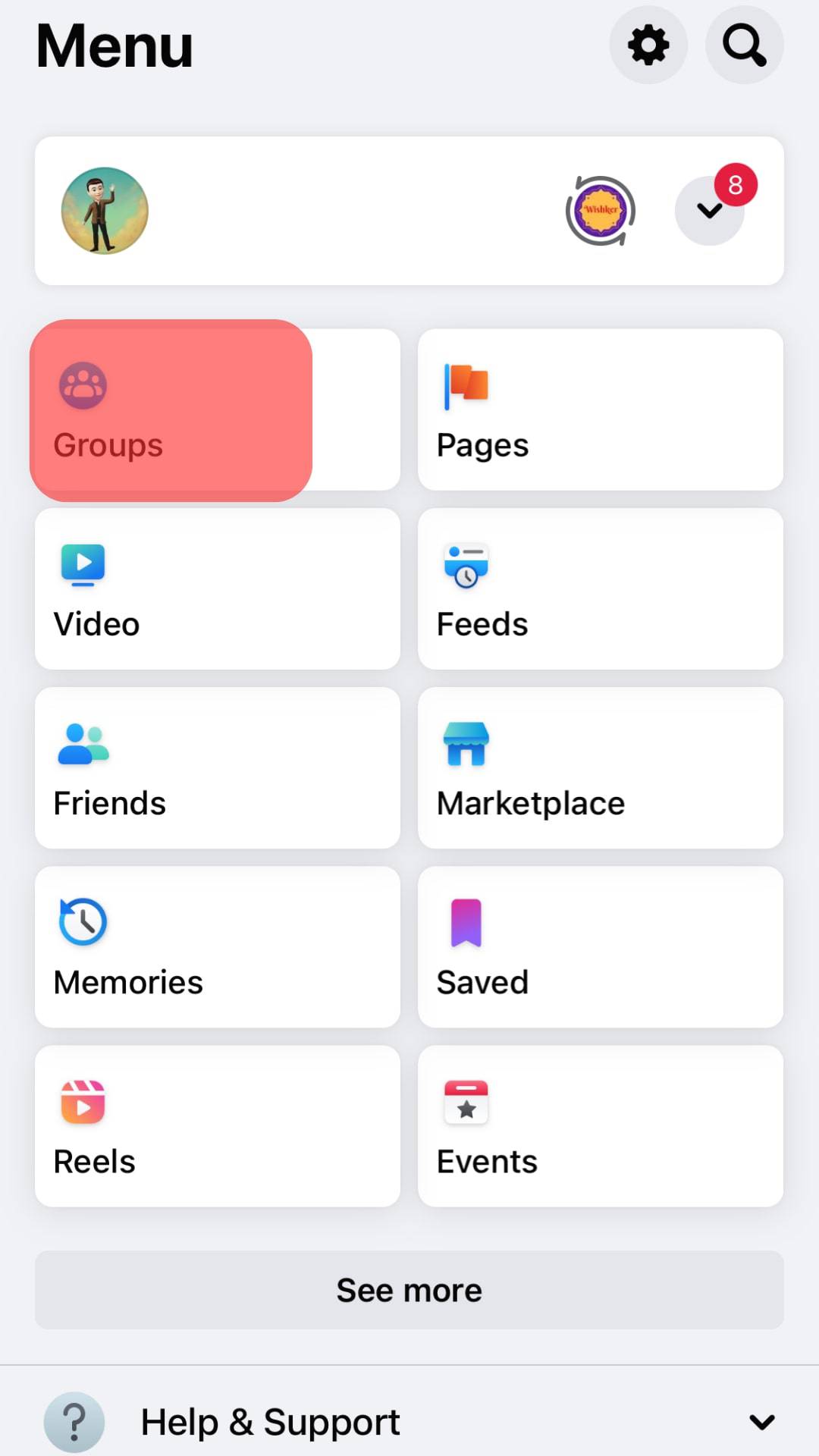
Task: Open Reels
Action: pos(217,1126)
